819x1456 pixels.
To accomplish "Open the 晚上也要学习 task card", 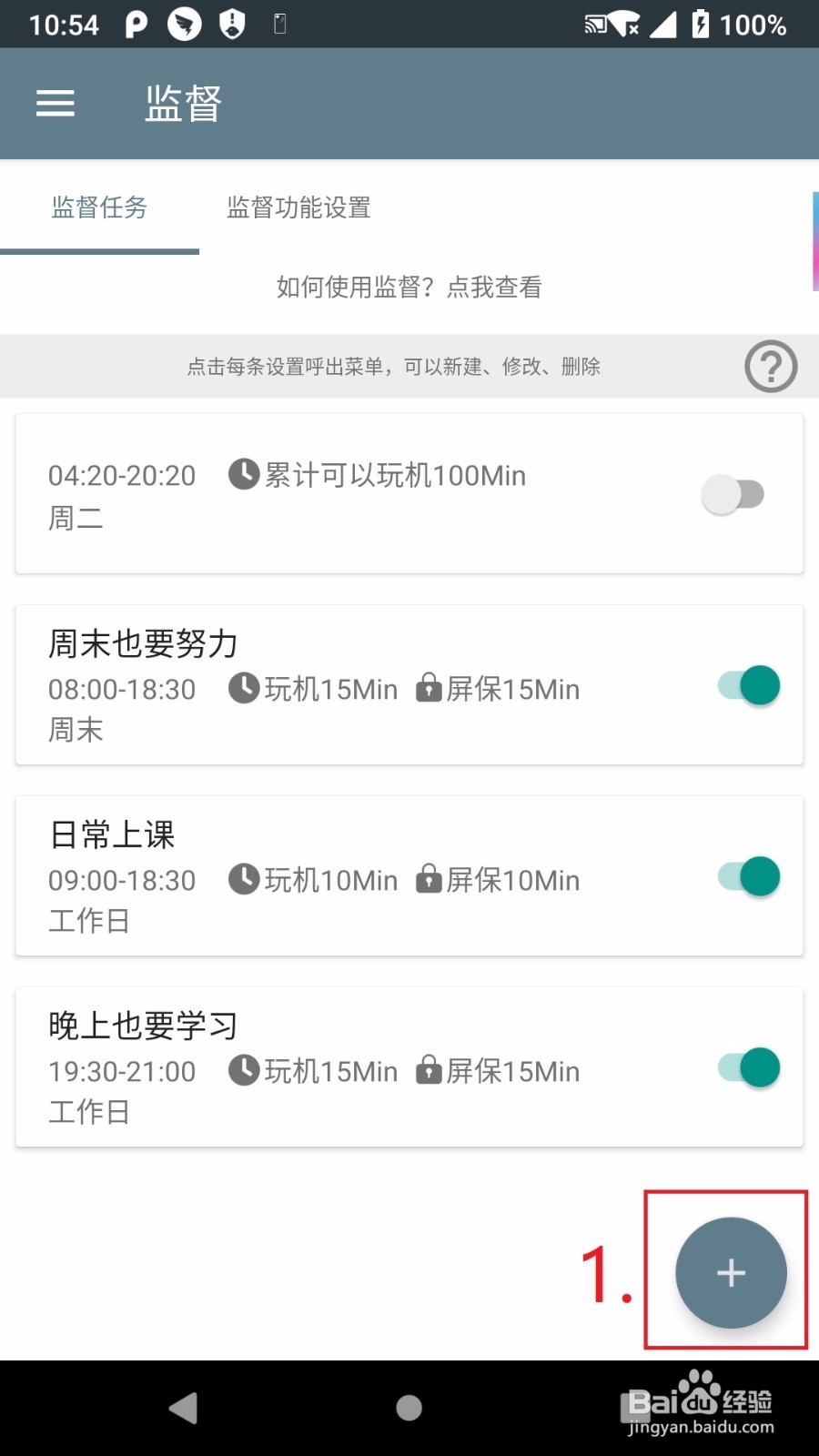I will tap(409, 1067).
